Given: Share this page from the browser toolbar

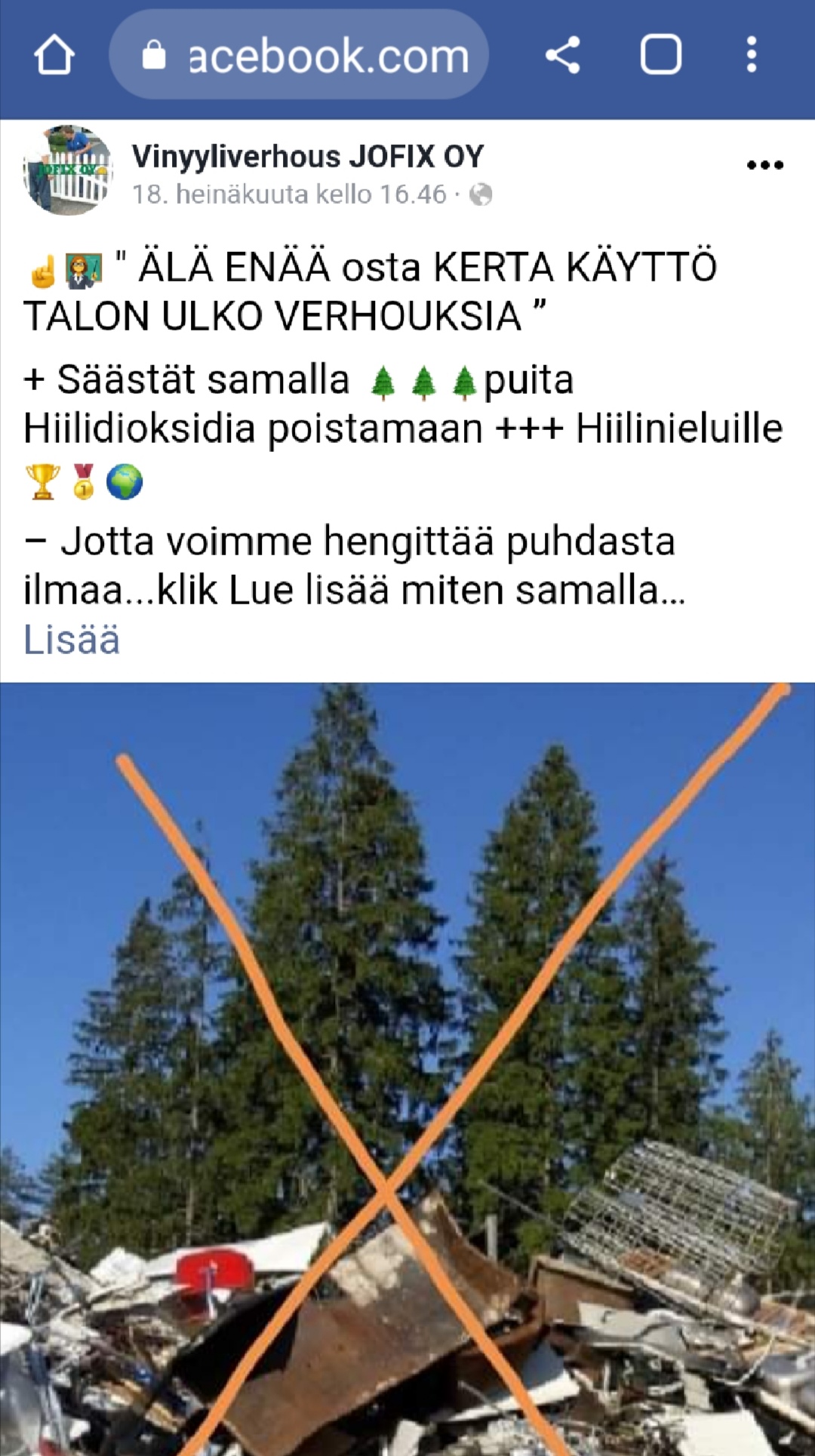Looking at the screenshot, I should coord(563,55).
